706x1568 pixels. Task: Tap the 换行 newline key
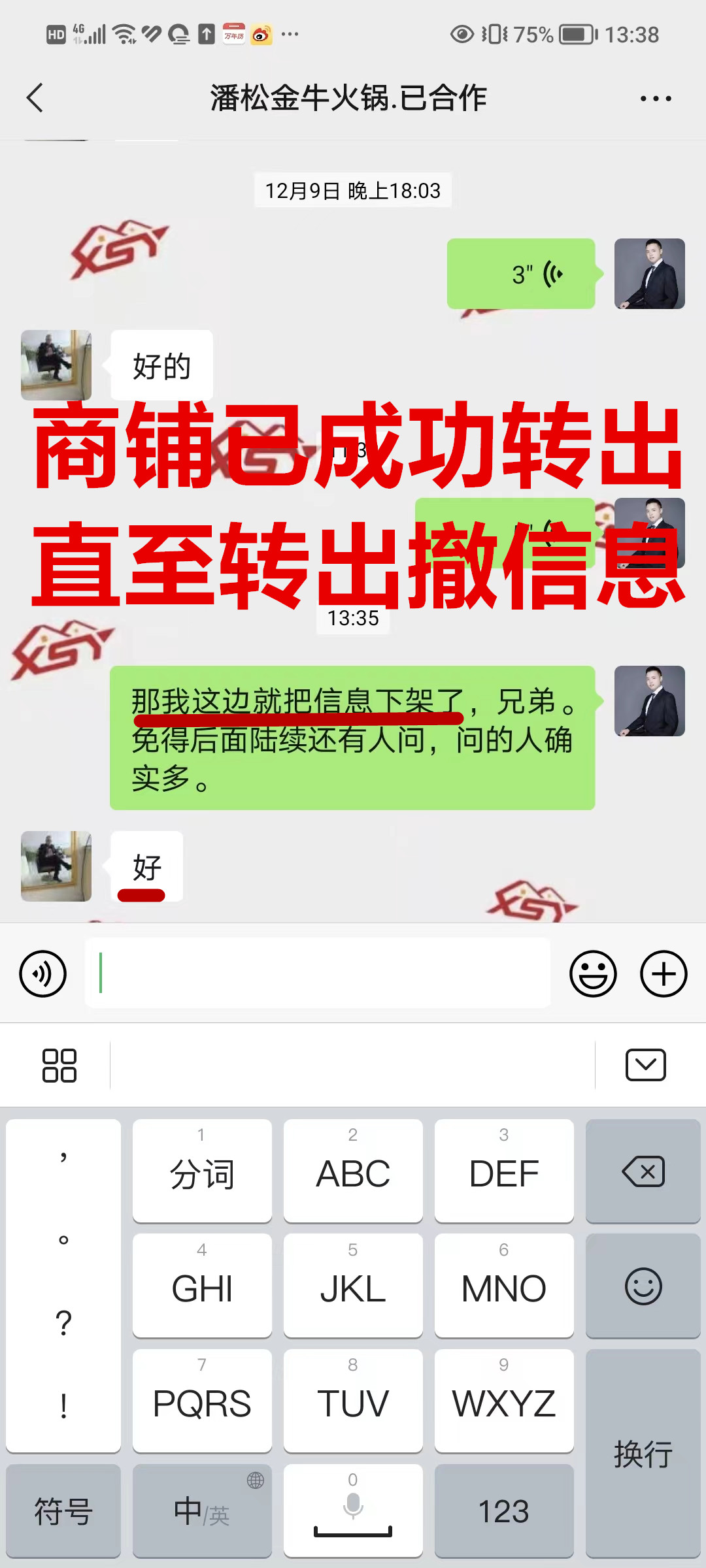point(643,1454)
